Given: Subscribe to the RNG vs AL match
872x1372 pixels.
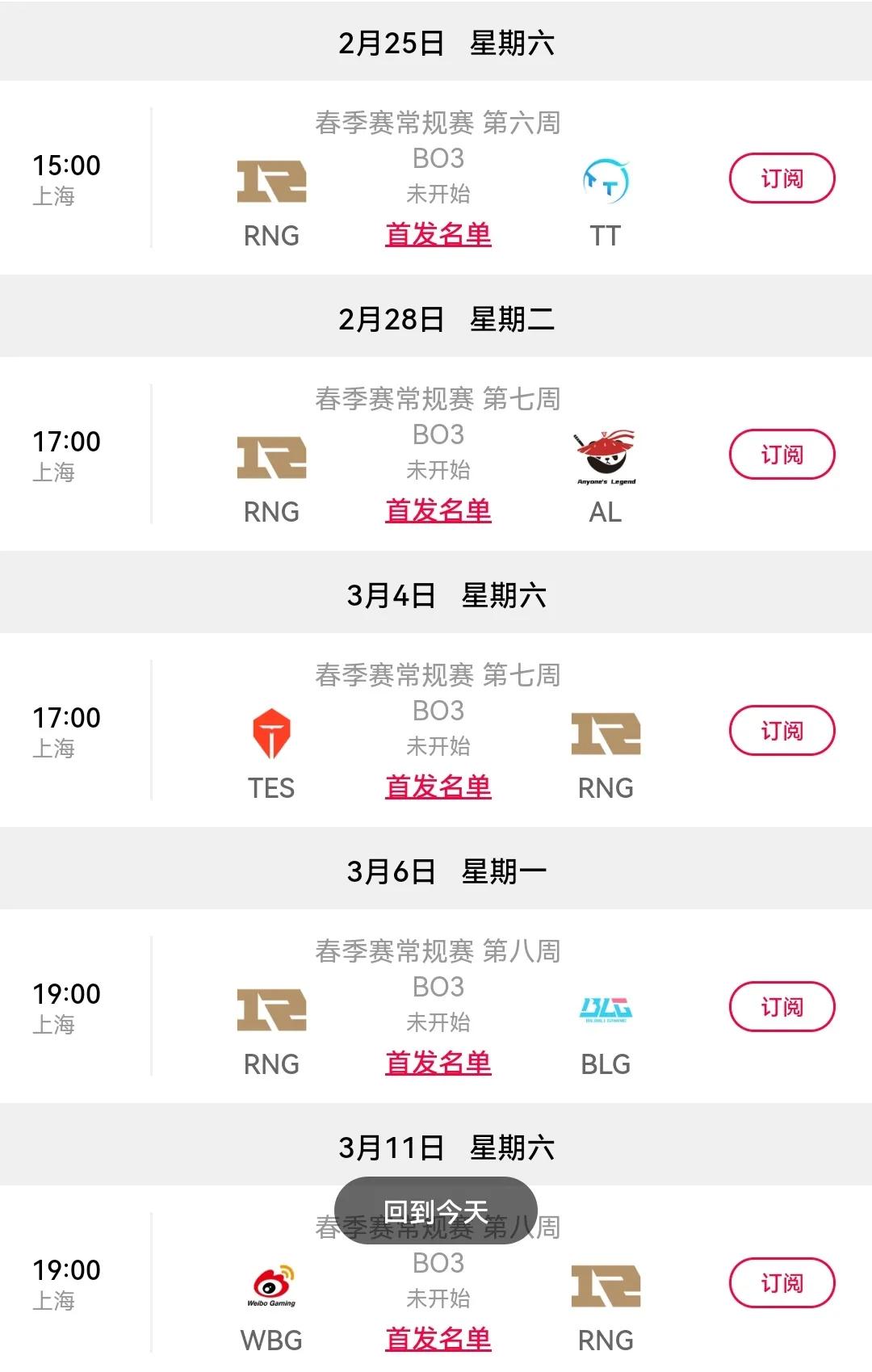Looking at the screenshot, I should [782, 455].
